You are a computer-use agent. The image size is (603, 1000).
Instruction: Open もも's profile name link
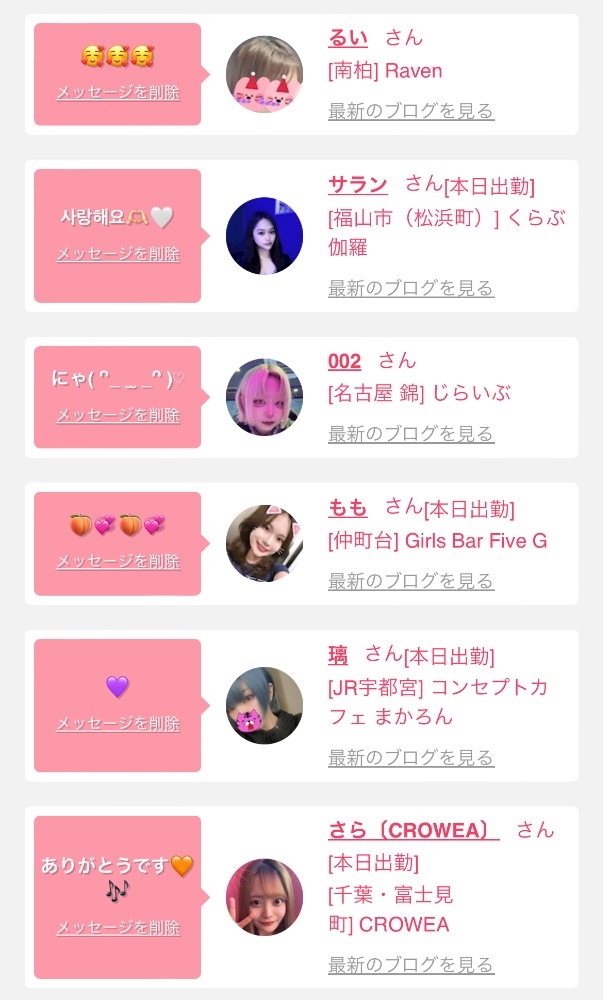click(x=348, y=508)
